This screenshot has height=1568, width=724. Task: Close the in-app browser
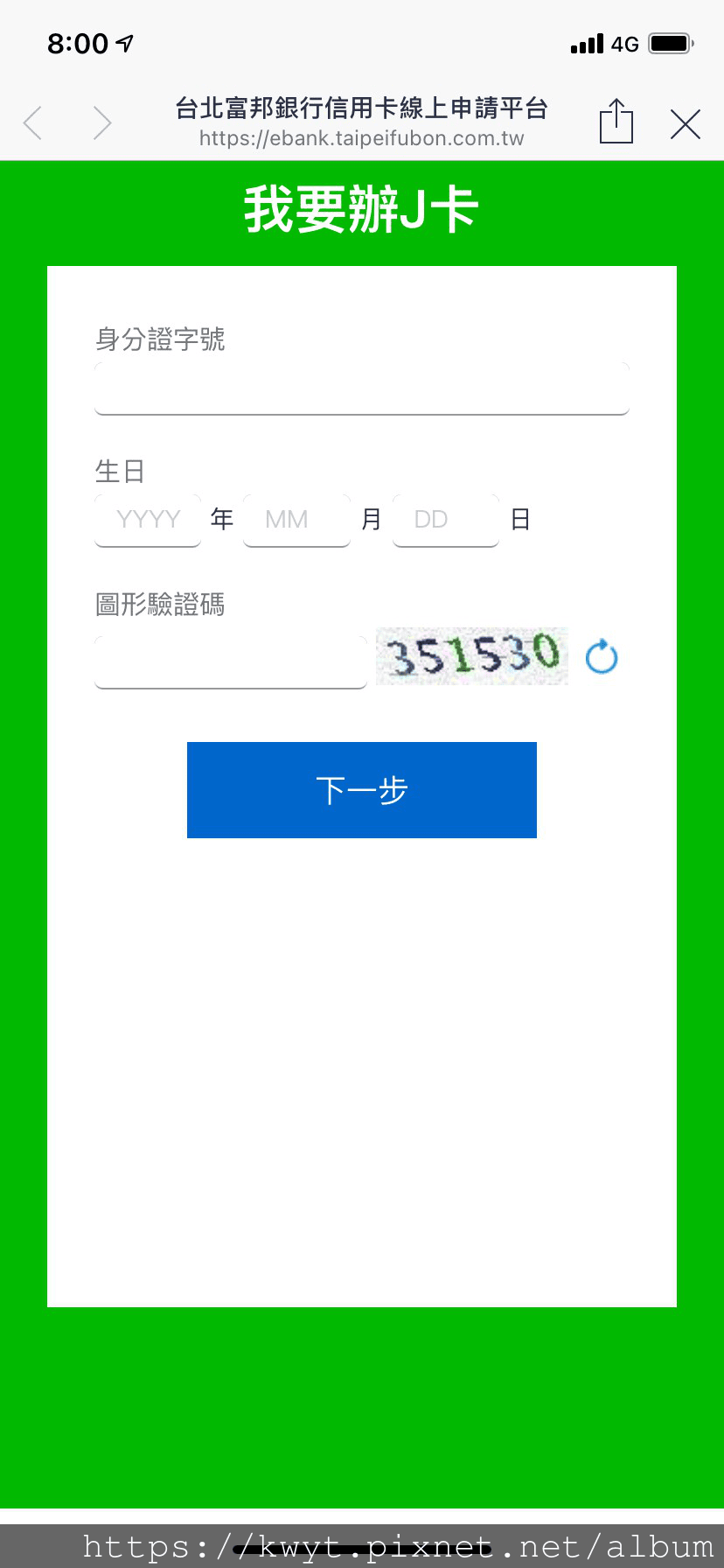coord(686,124)
